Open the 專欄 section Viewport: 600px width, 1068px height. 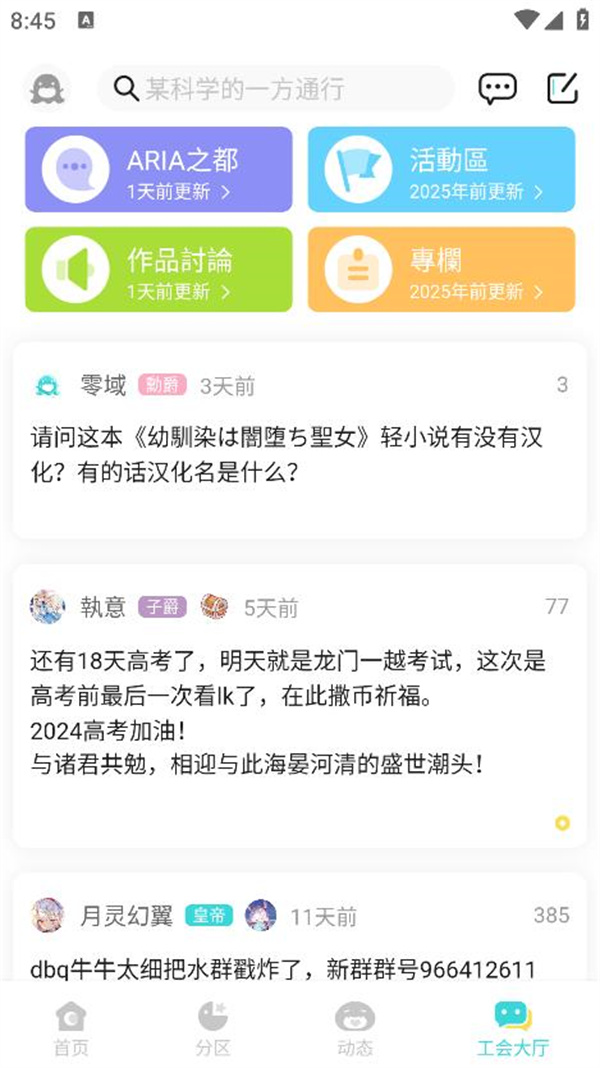tap(441, 269)
